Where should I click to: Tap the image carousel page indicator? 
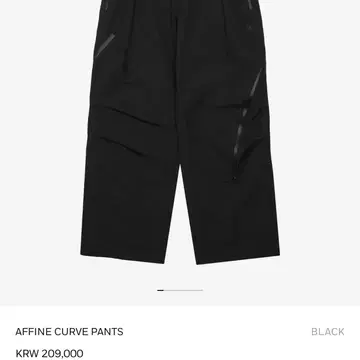click(x=180, y=290)
